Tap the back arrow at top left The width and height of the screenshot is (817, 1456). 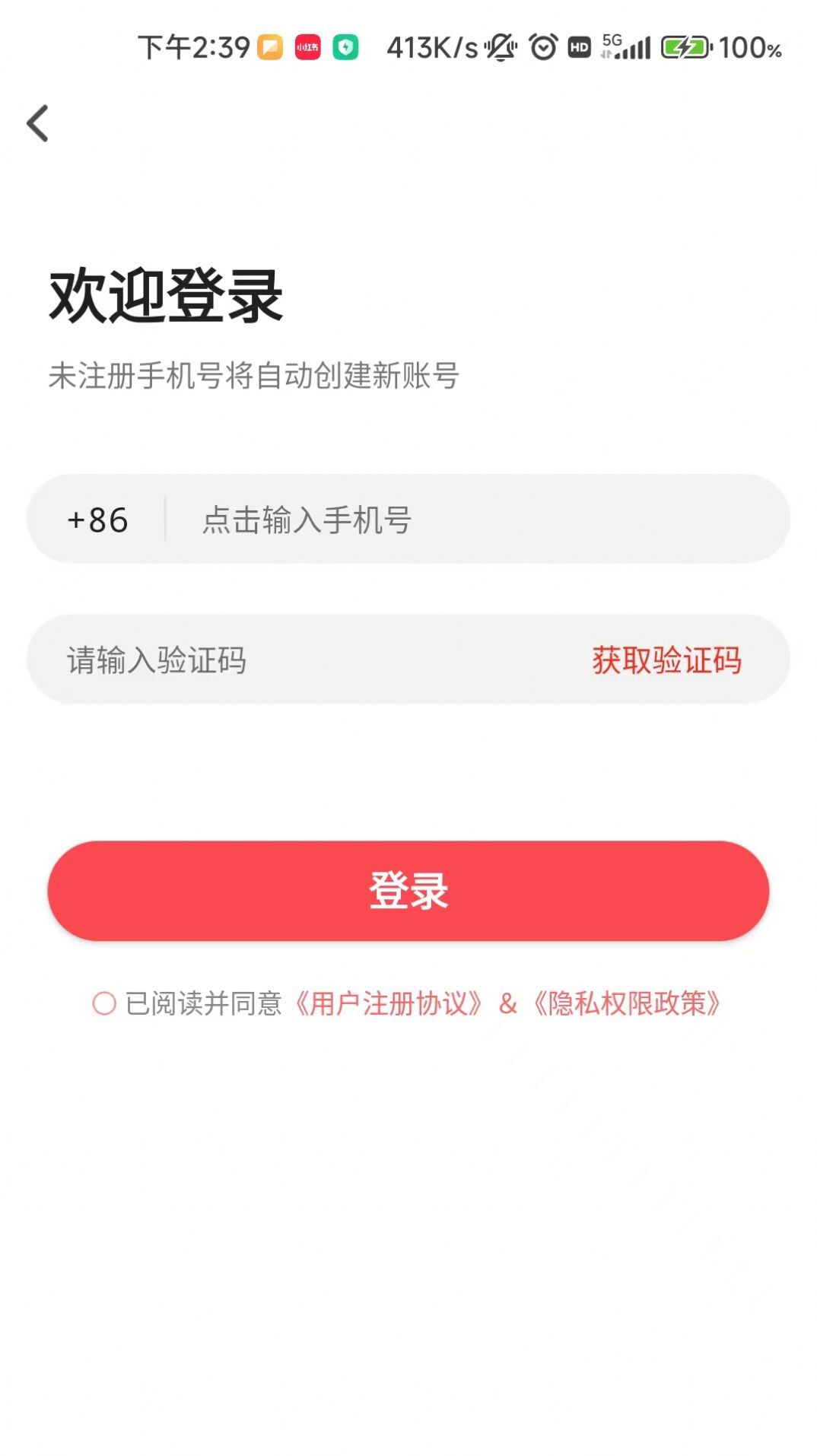click(x=37, y=124)
